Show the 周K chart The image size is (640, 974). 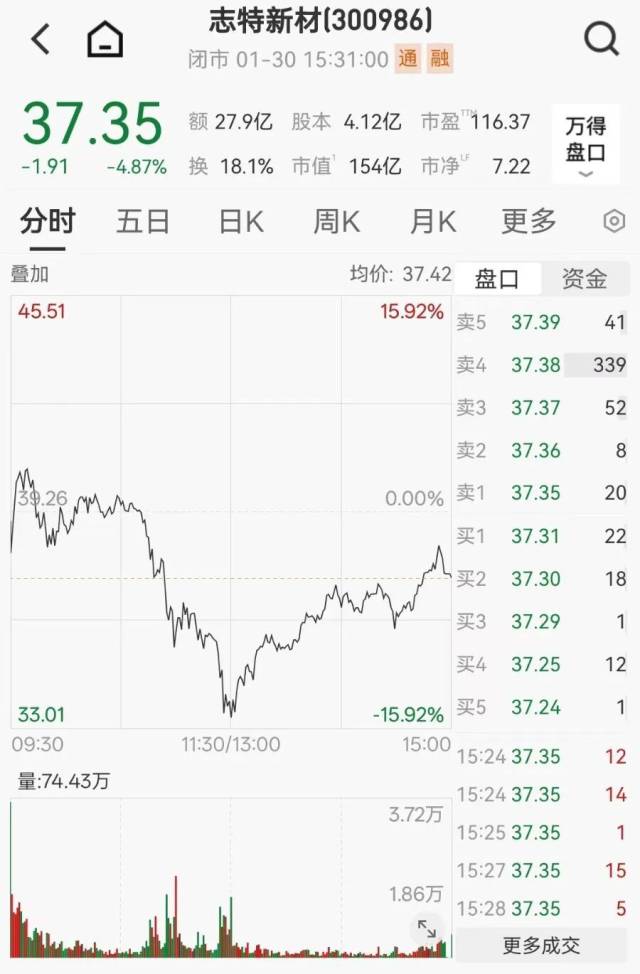pyautogui.click(x=337, y=221)
